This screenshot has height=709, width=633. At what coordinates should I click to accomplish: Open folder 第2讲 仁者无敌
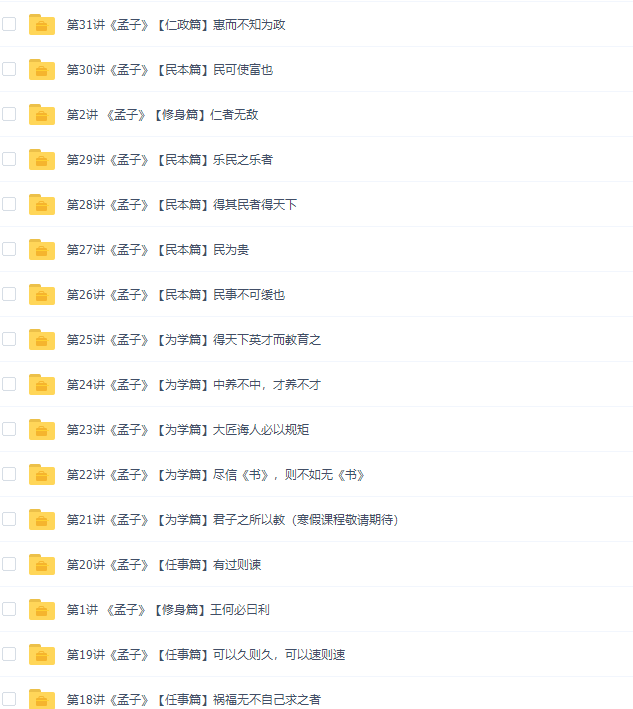162,114
